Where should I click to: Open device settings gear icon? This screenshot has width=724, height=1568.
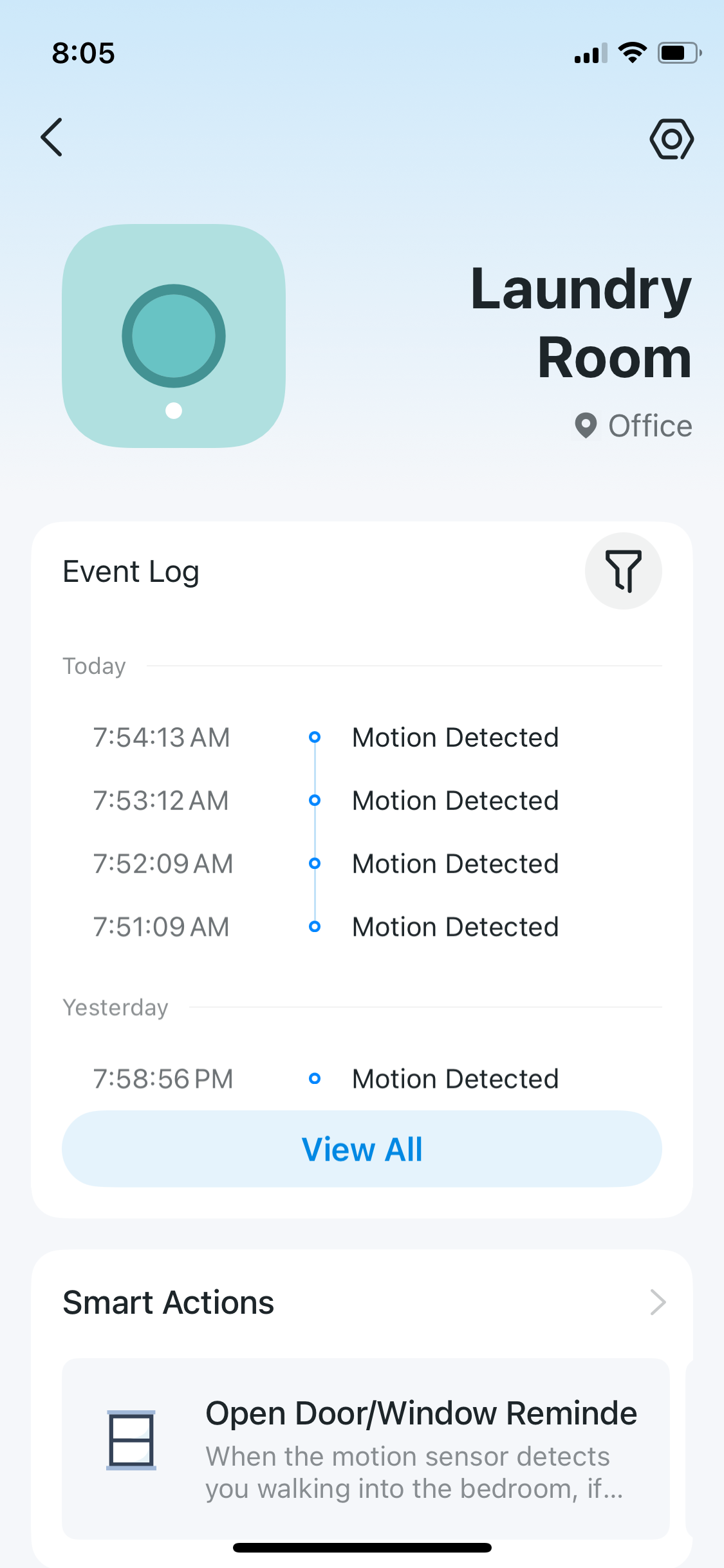671,138
